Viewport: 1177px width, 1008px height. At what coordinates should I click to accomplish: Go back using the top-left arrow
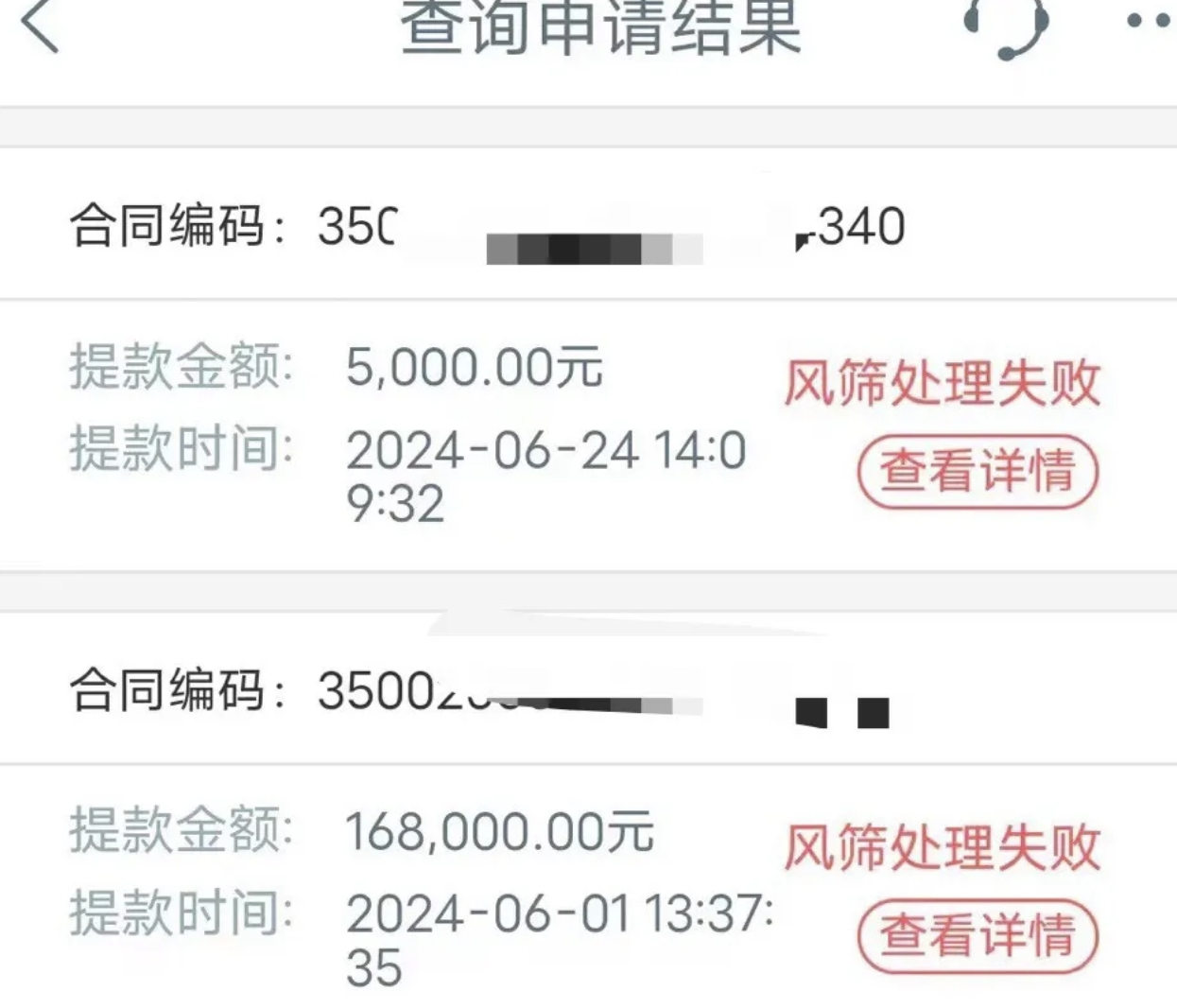point(40,26)
